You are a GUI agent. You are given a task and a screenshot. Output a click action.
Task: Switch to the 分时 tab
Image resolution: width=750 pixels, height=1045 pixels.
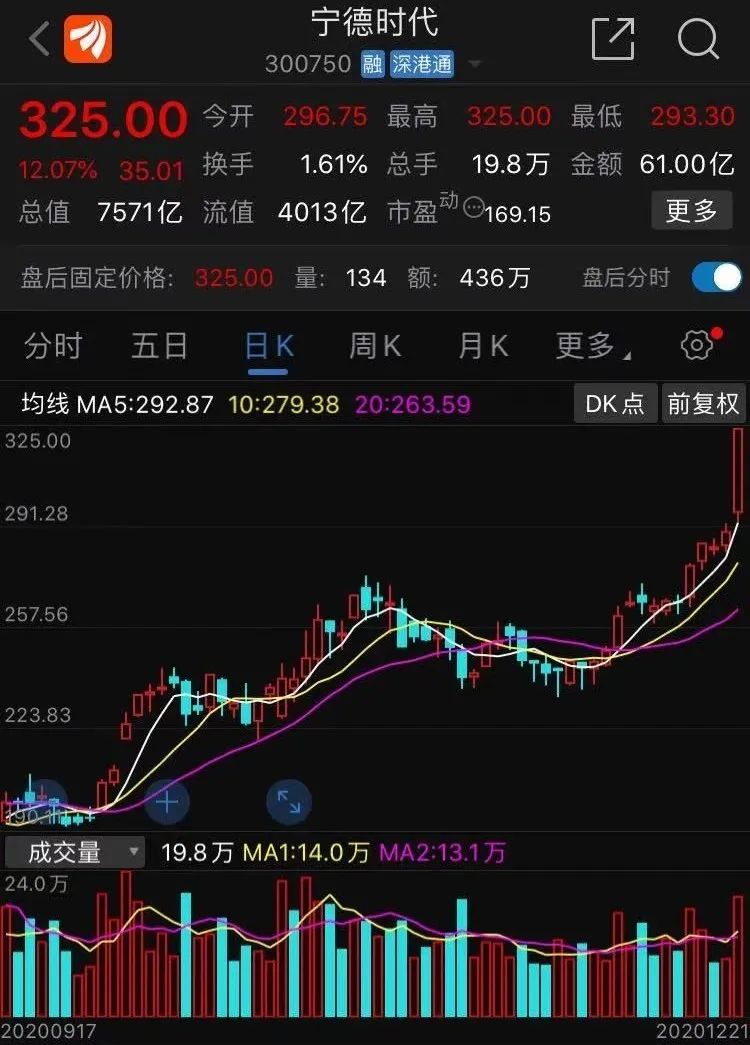[53, 346]
